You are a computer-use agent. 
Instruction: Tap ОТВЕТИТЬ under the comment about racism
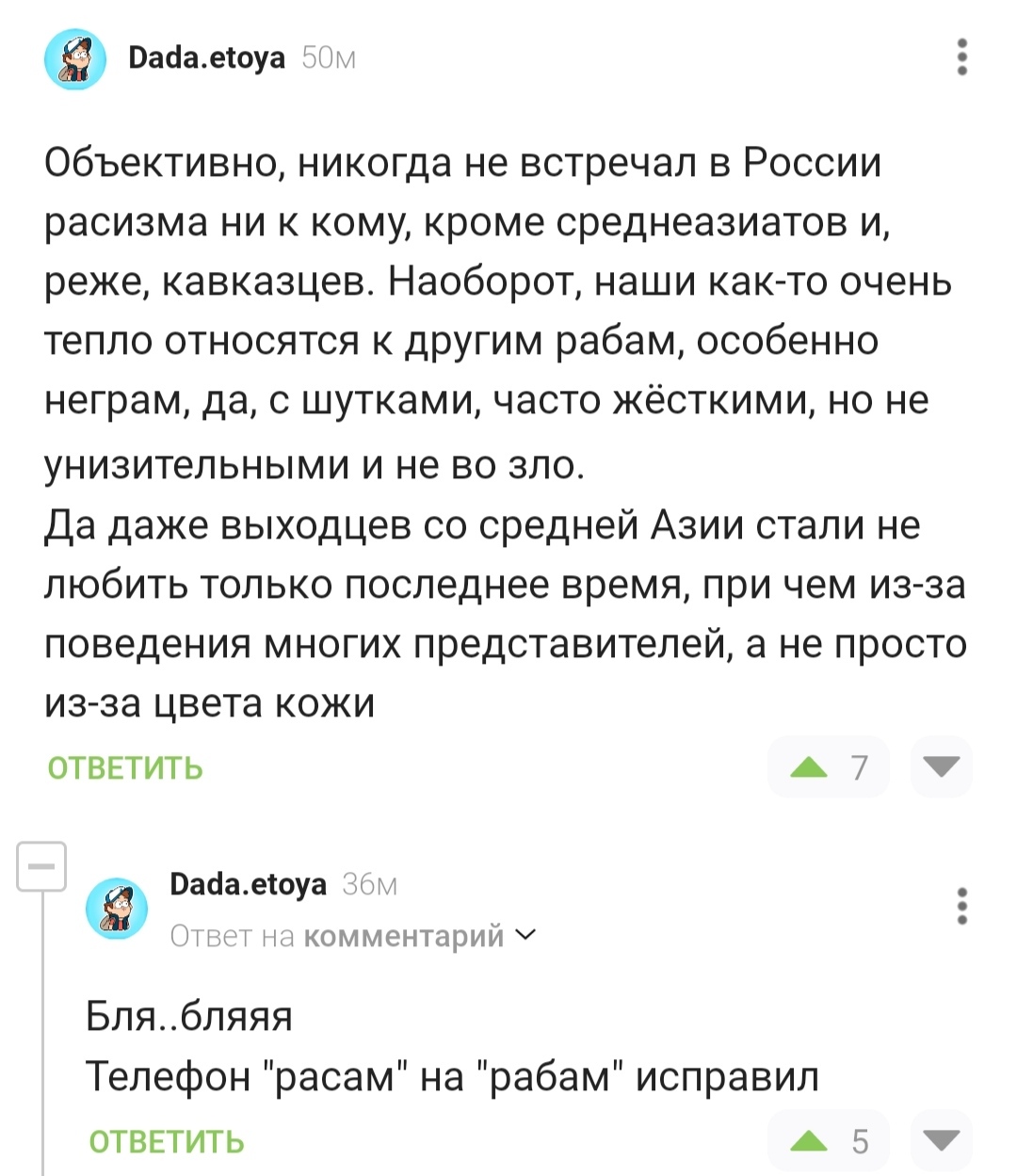tap(125, 768)
